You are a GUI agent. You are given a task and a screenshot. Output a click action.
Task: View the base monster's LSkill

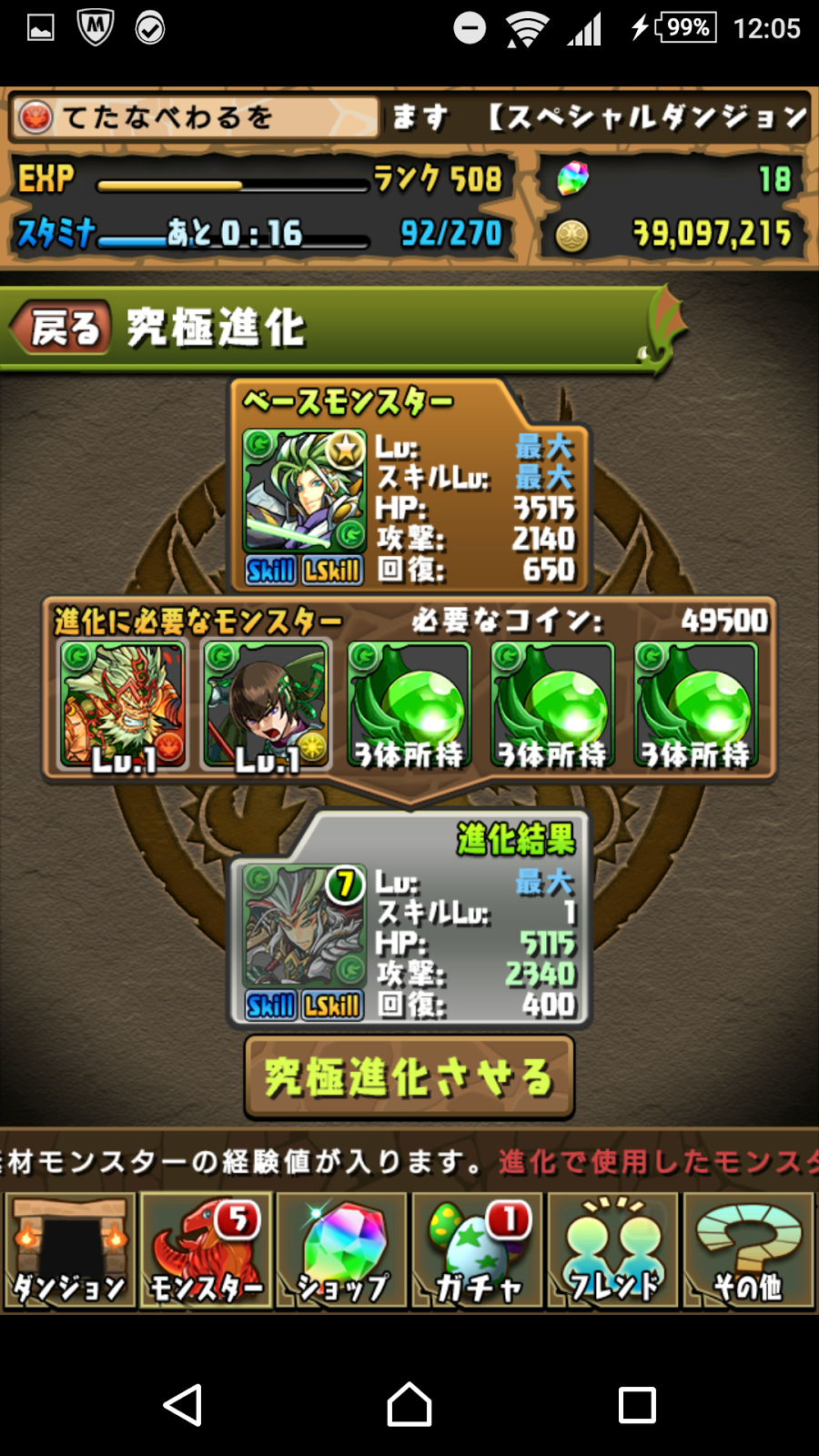click(x=332, y=571)
